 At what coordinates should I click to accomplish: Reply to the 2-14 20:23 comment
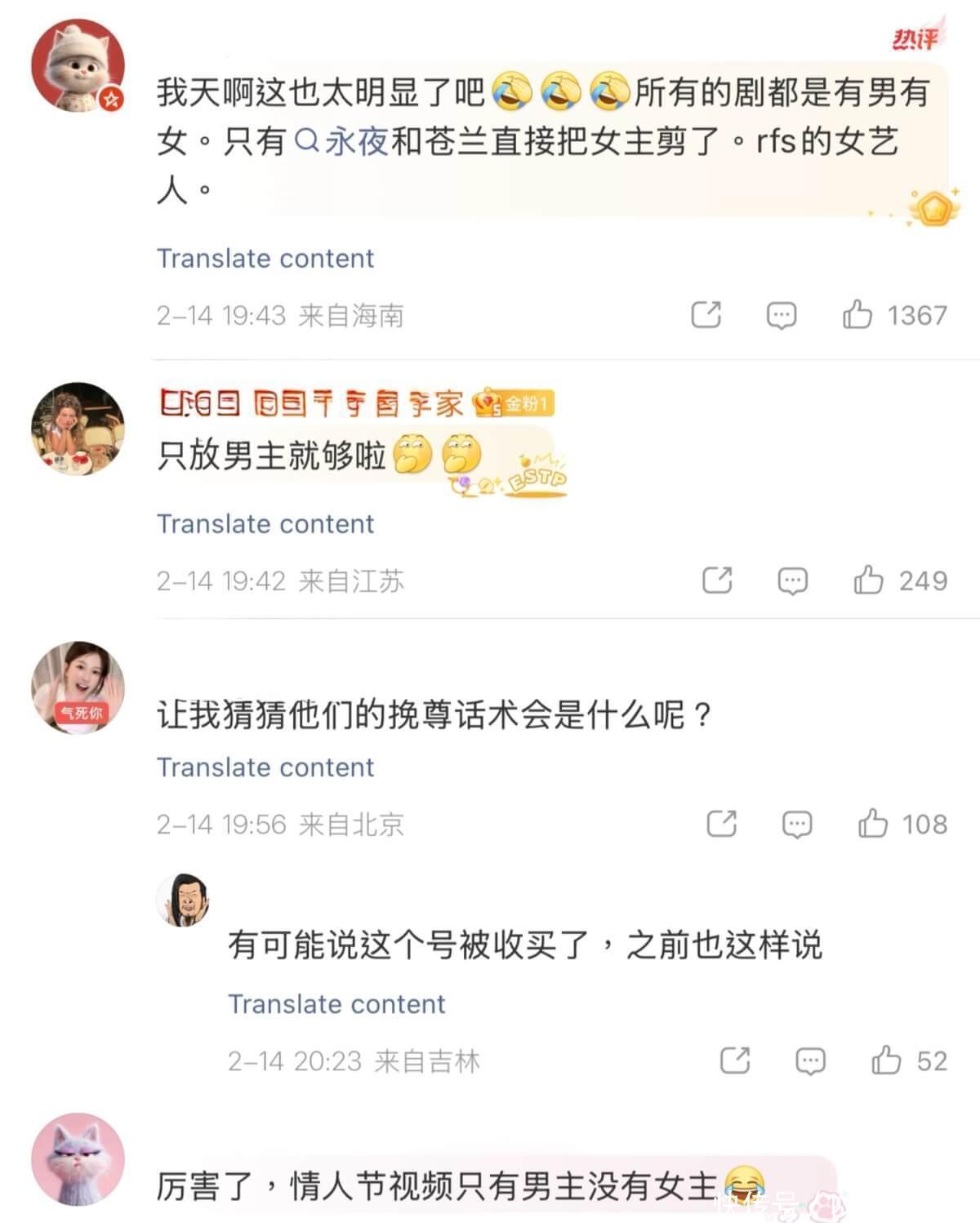coord(810,1061)
